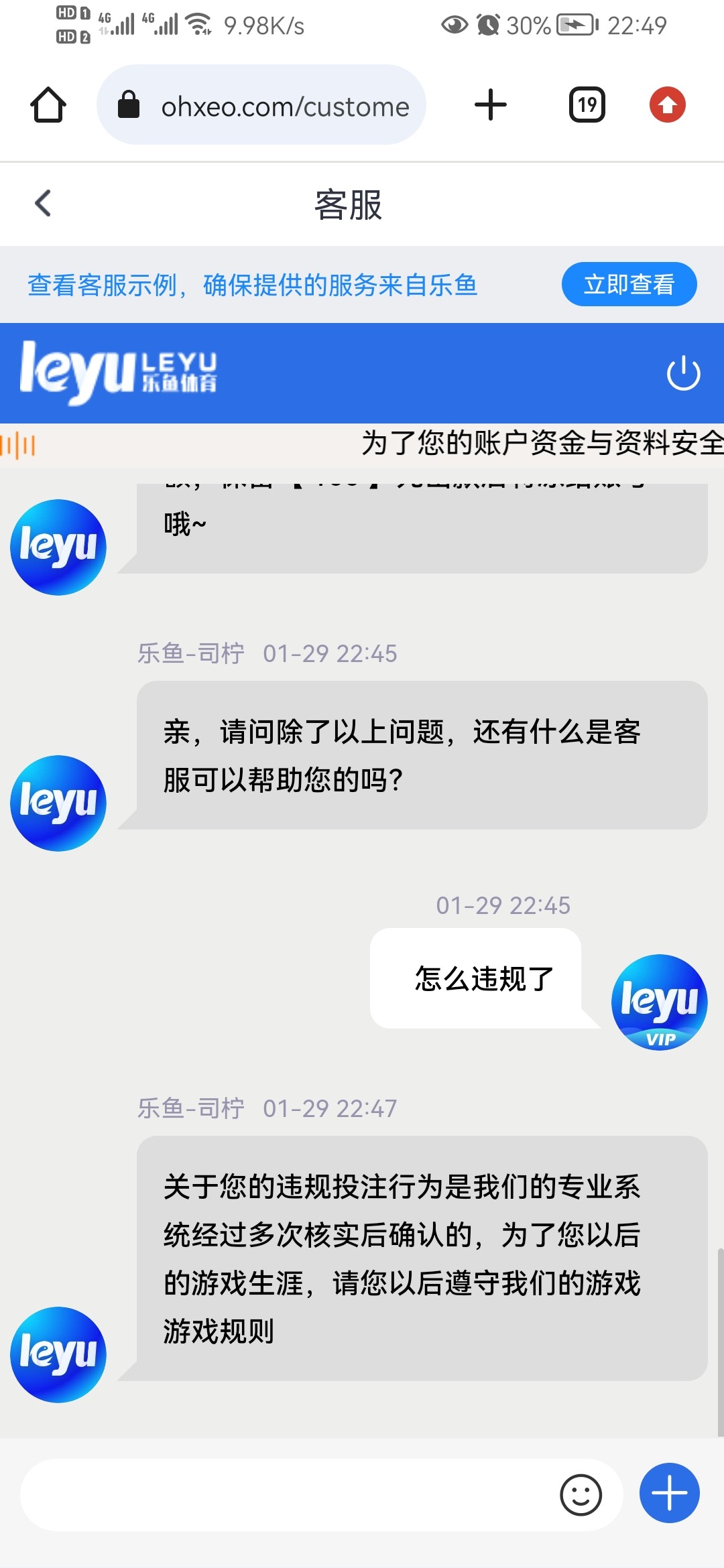This screenshot has height=1568, width=724.
Task: Tap the red update arrow icon
Action: point(667,105)
